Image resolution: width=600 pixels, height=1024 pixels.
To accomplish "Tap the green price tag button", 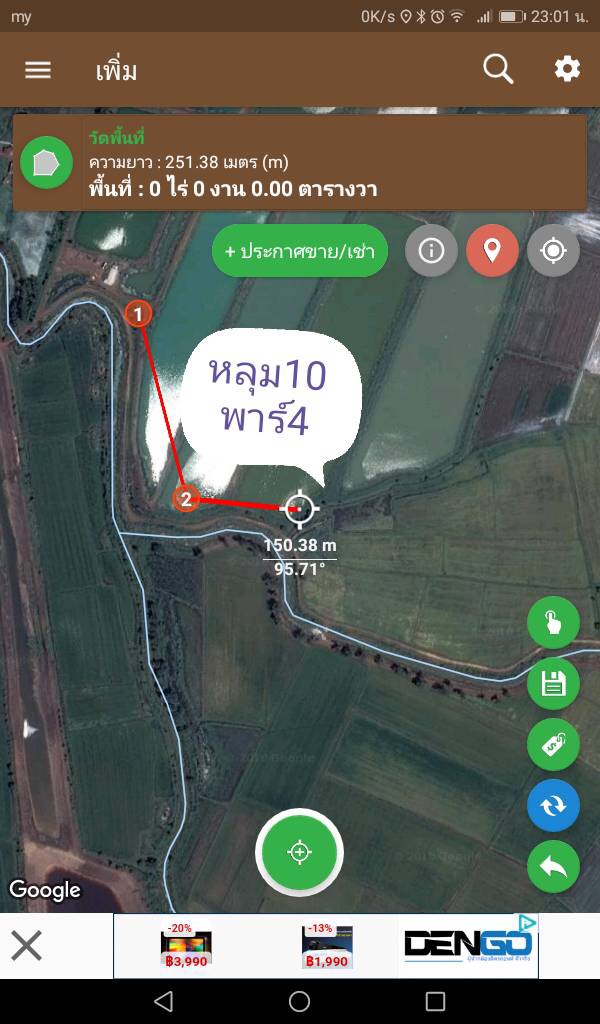I will [x=553, y=745].
